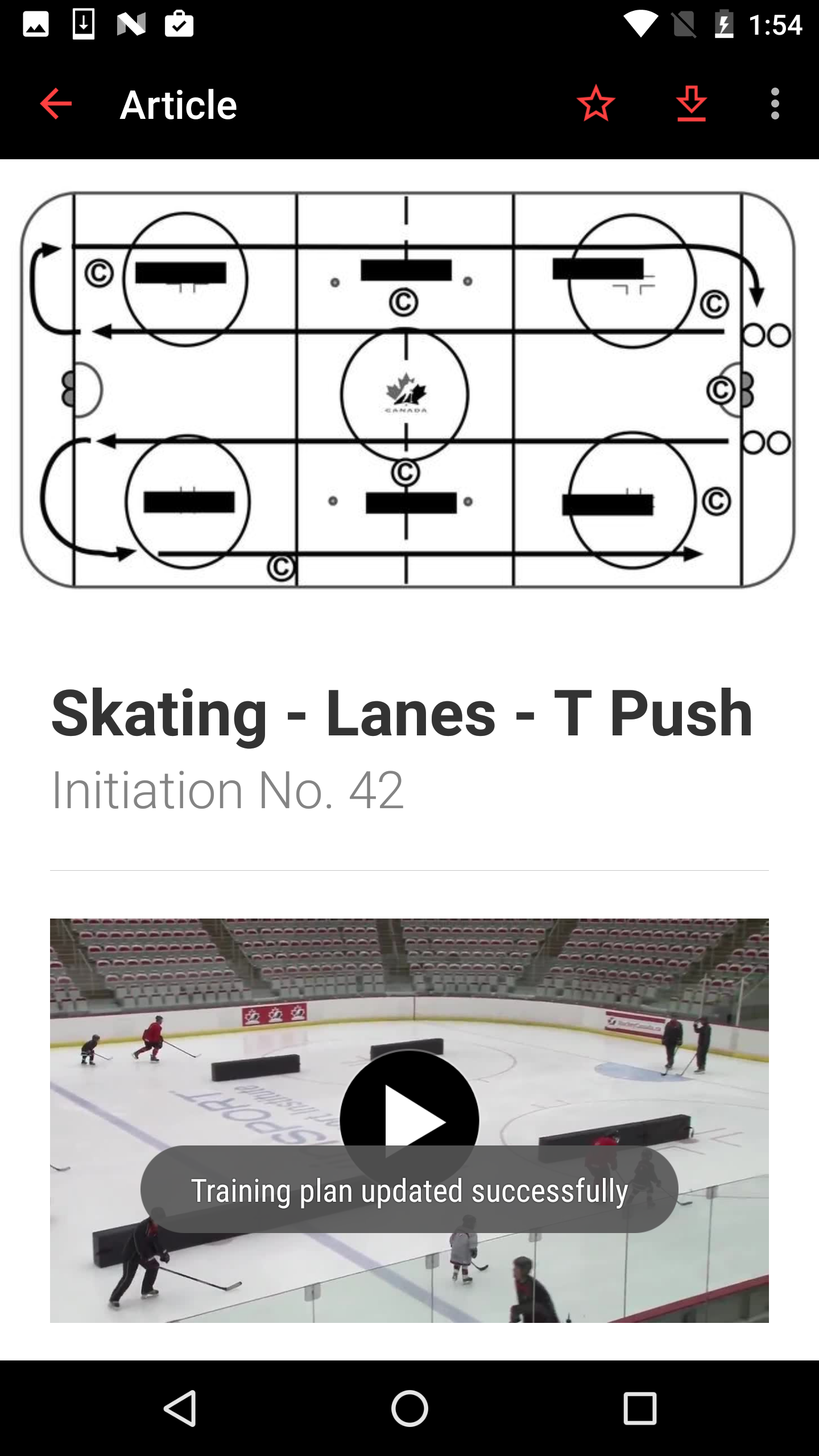This screenshot has width=819, height=1456.
Task: Download the article using the red download icon
Action: tap(690, 104)
